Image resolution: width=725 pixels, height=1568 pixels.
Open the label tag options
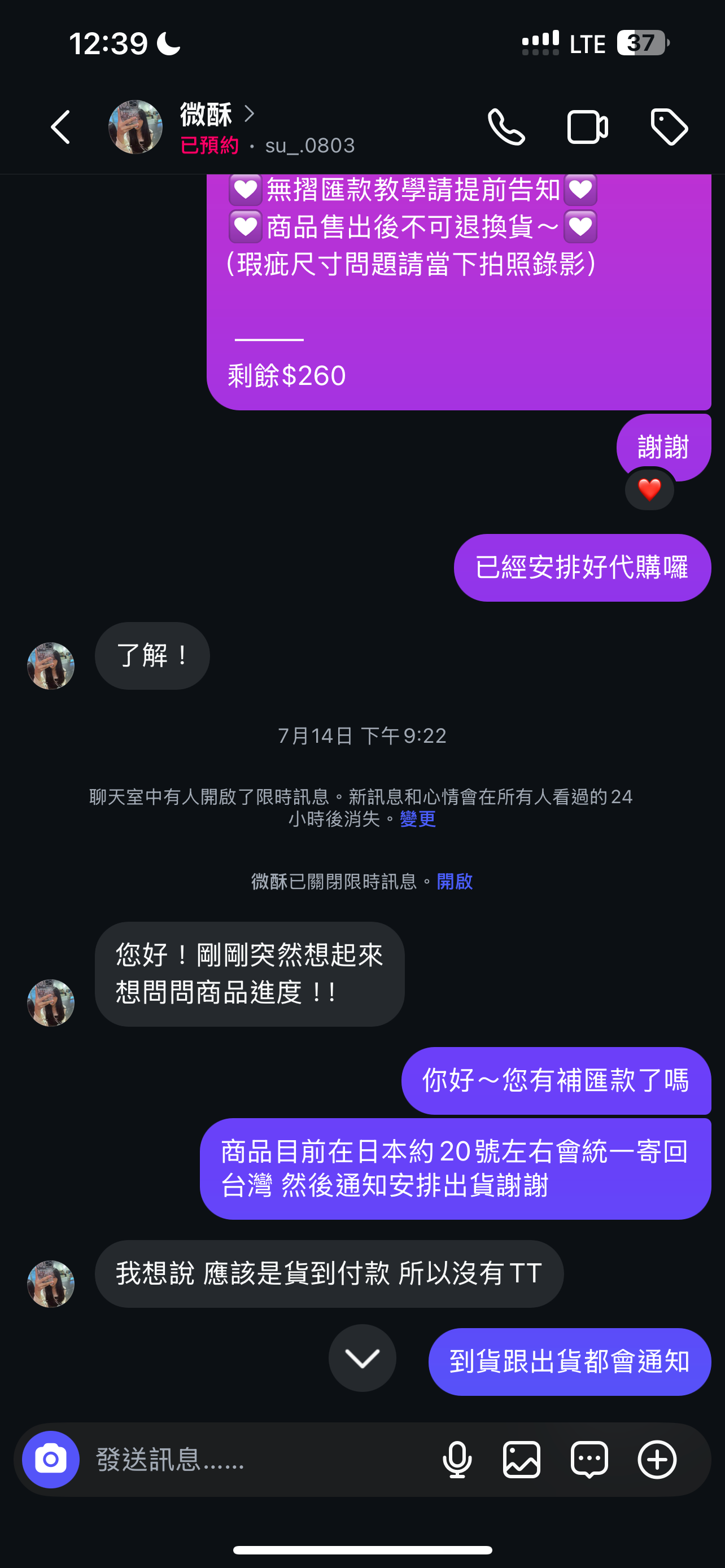[669, 127]
